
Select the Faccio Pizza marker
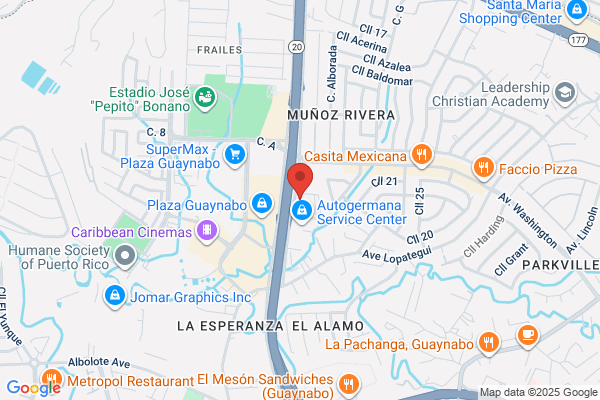[484, 168]
